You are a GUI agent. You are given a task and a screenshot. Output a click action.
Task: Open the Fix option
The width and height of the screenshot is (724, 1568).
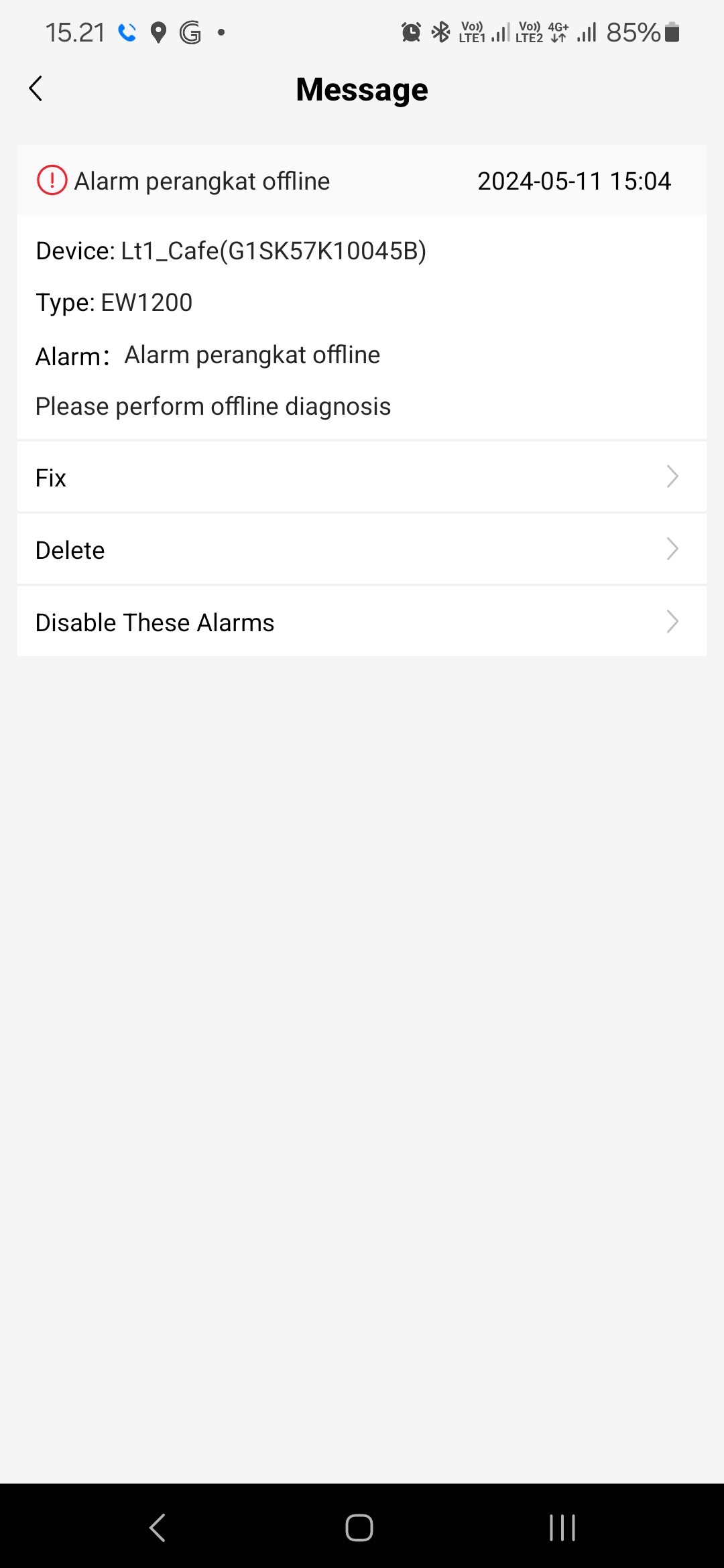click(x=362, y=477)
